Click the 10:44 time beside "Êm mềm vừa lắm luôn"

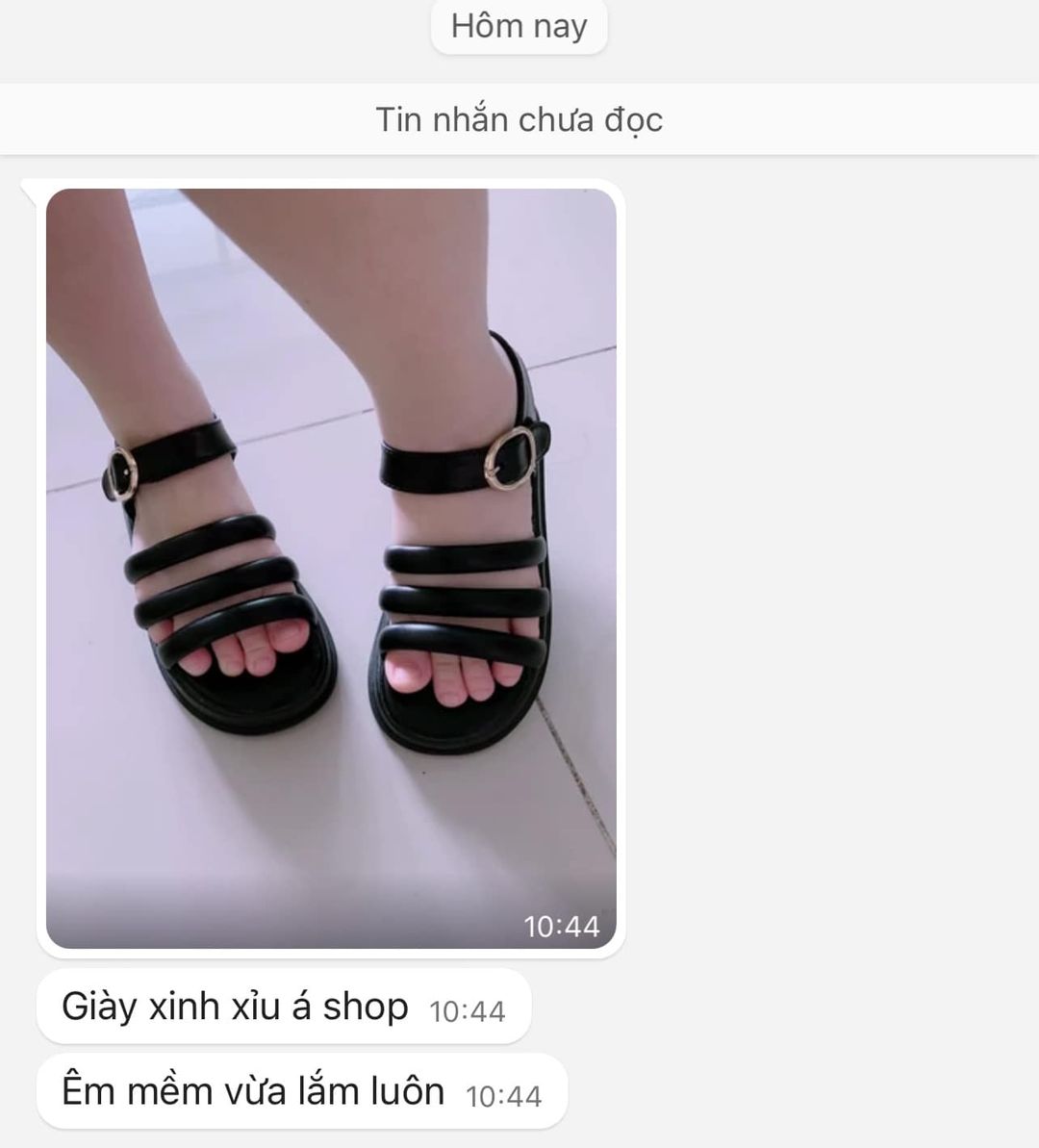click(x=507, y=1094)
